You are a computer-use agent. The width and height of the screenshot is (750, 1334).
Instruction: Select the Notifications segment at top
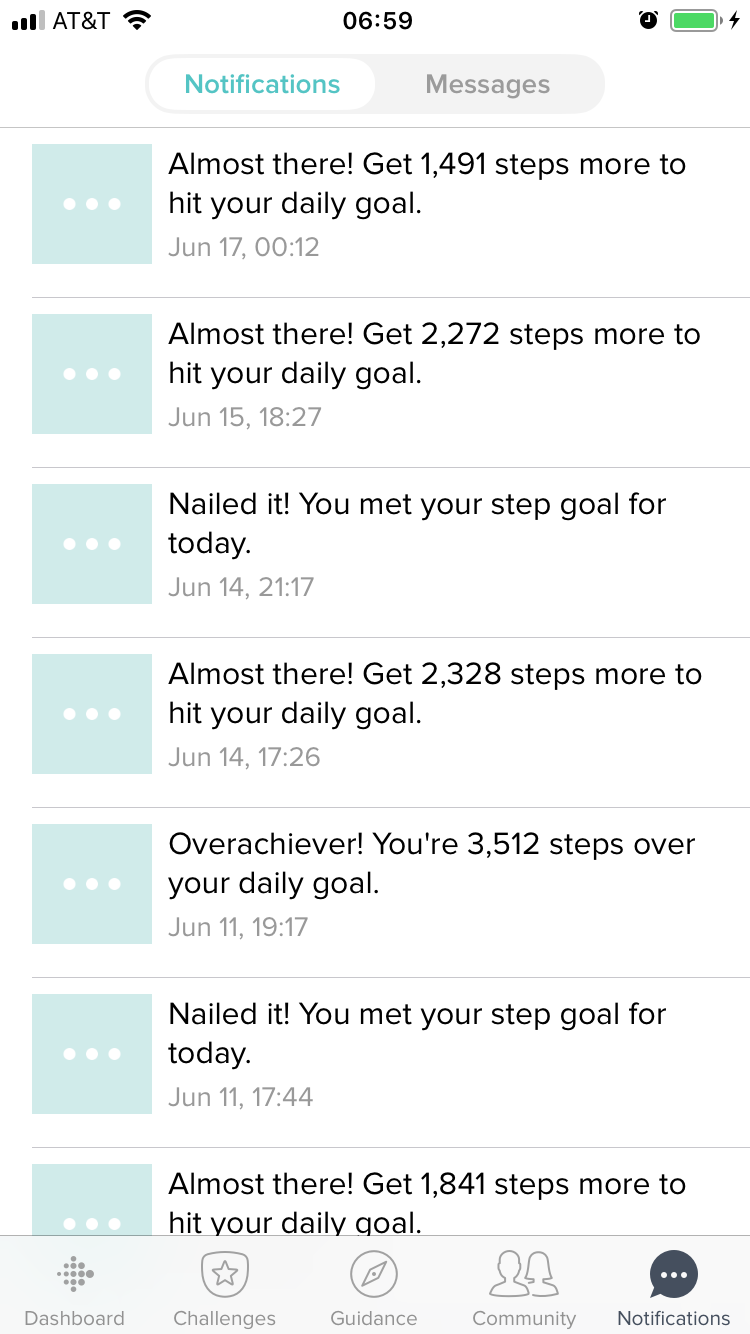point(262,84)
